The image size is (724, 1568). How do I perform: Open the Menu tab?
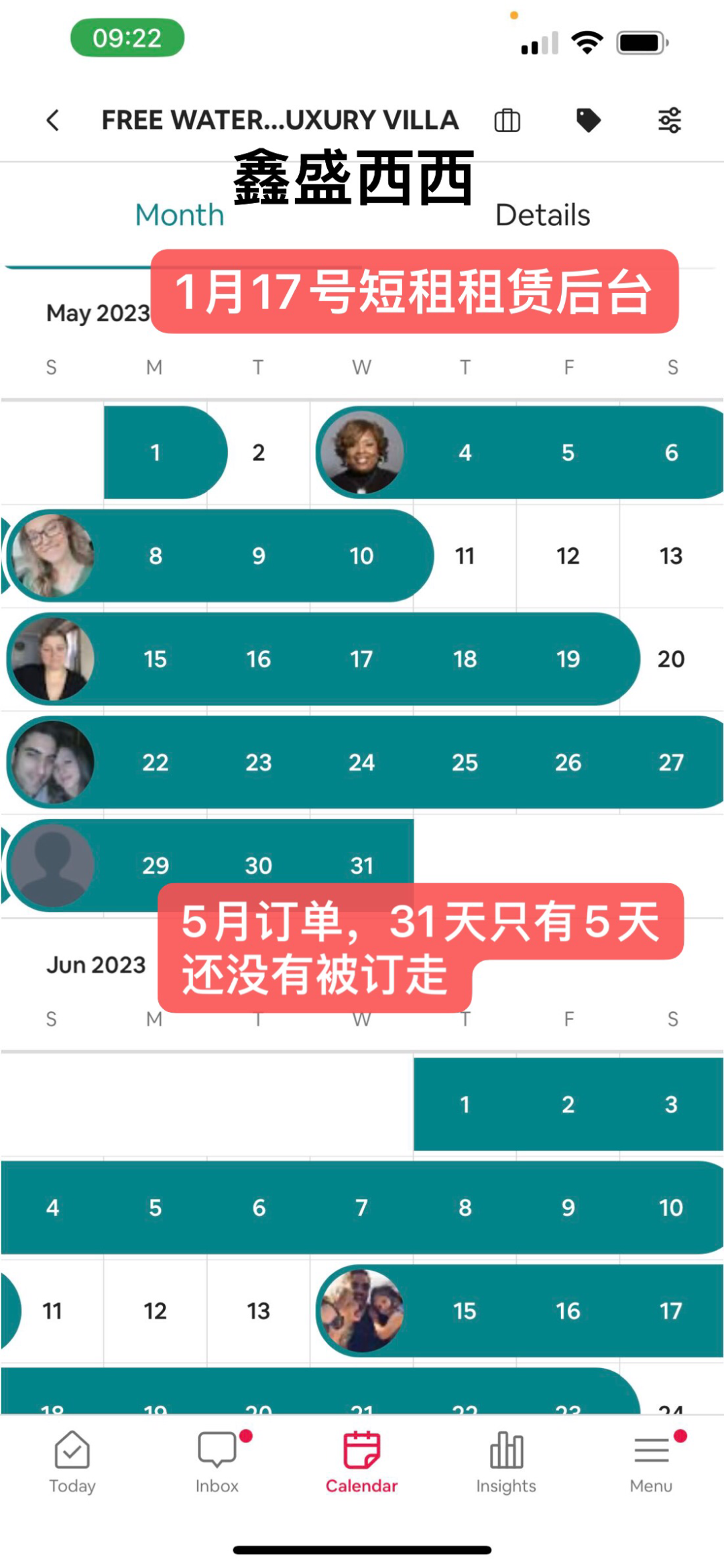pyautogui.click(x=651, y=1463)
